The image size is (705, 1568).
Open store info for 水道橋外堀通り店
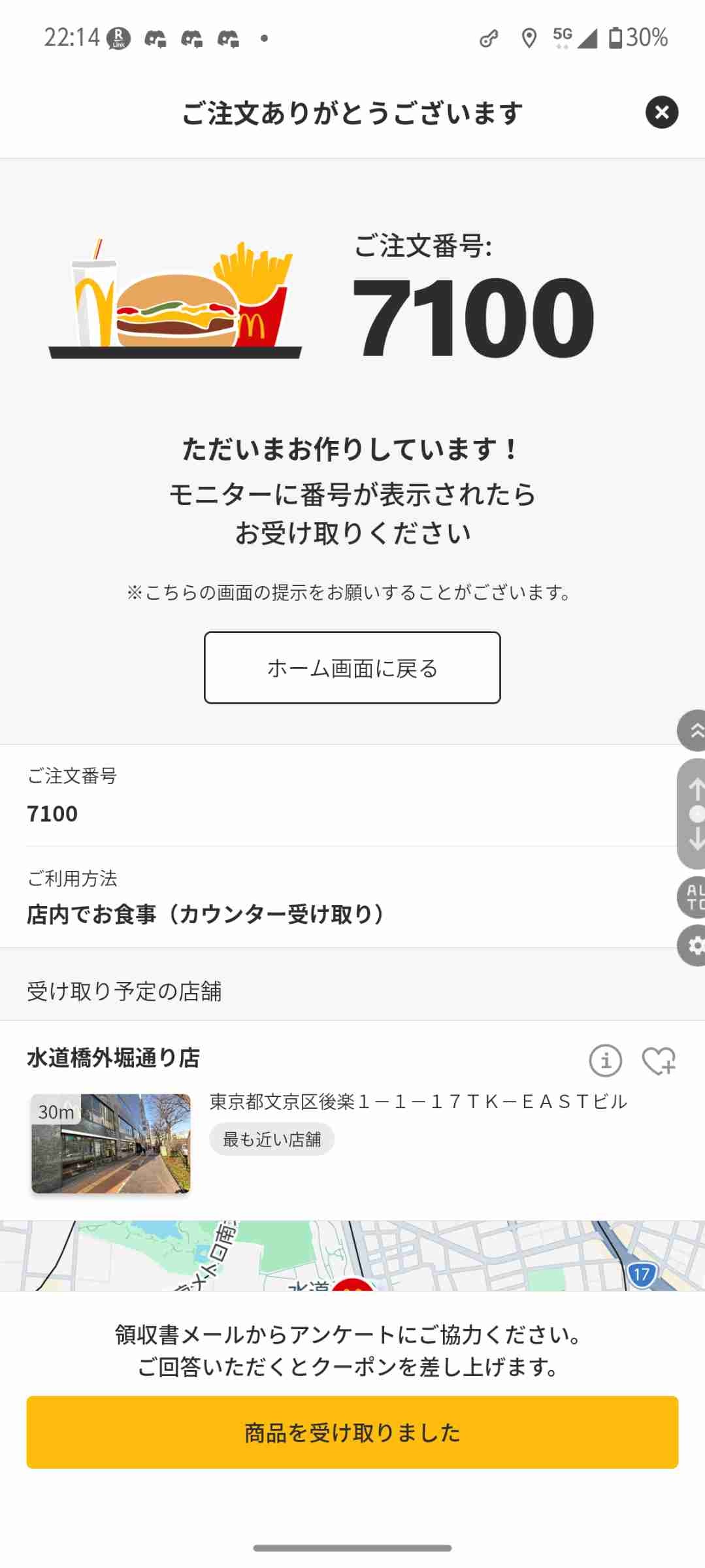pos(605,1060)
